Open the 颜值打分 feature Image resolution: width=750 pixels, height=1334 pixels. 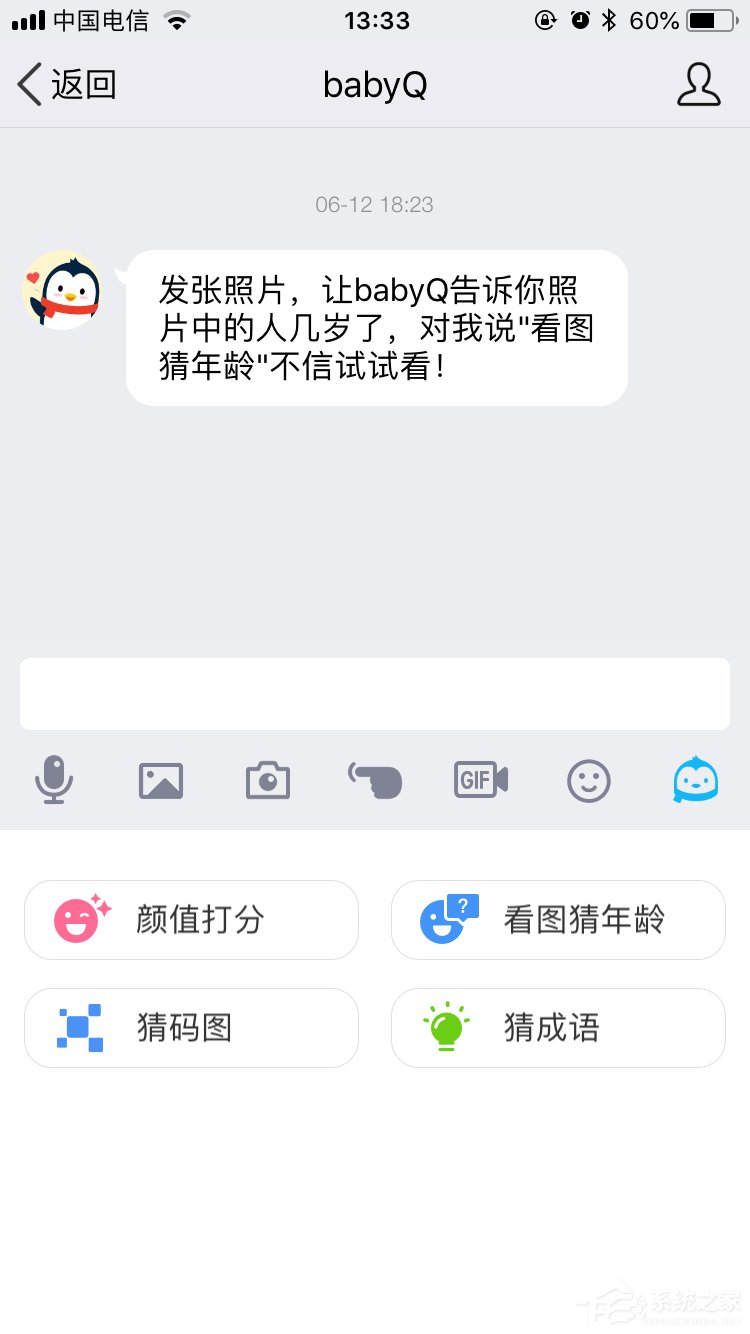pyautogui.click(x=190, y=919)
